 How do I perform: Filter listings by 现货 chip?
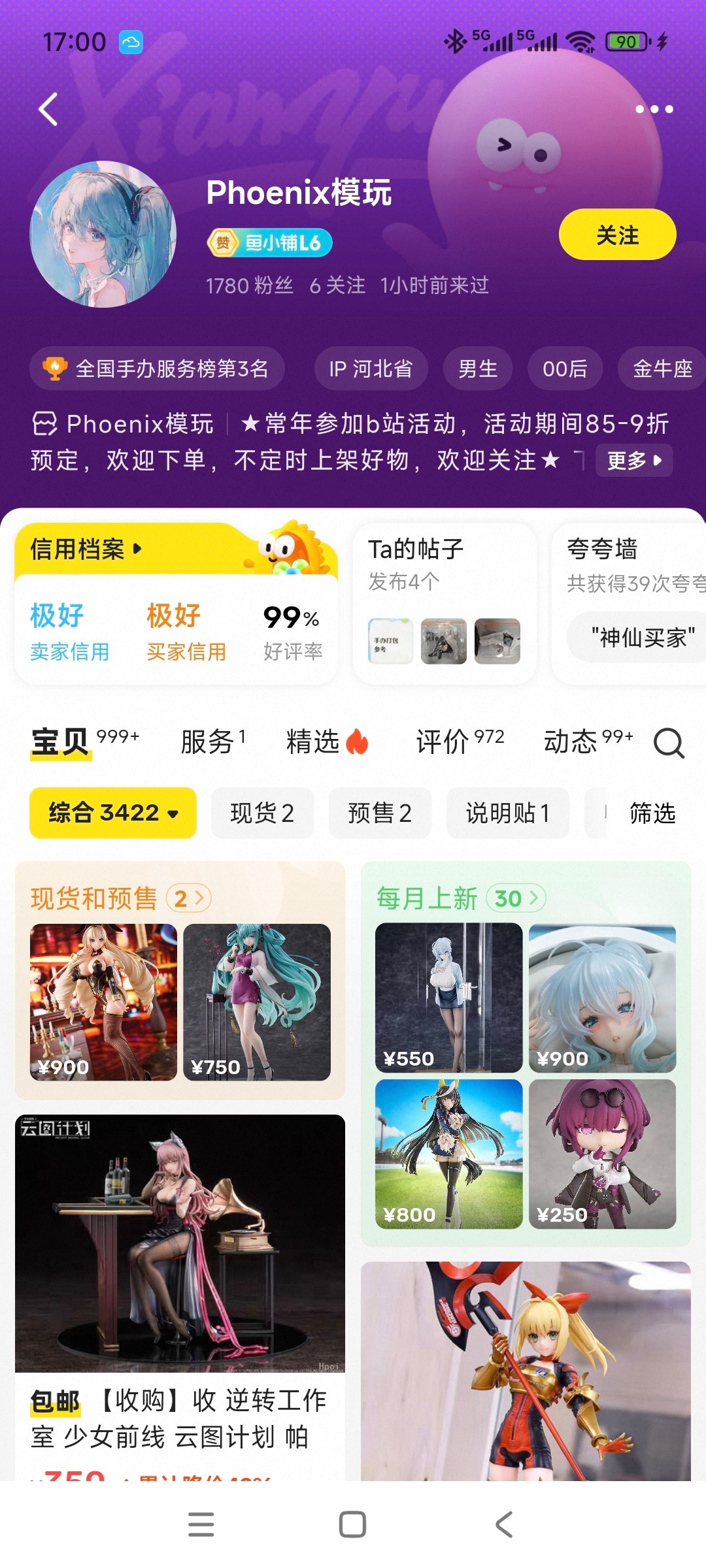point(262,813)
